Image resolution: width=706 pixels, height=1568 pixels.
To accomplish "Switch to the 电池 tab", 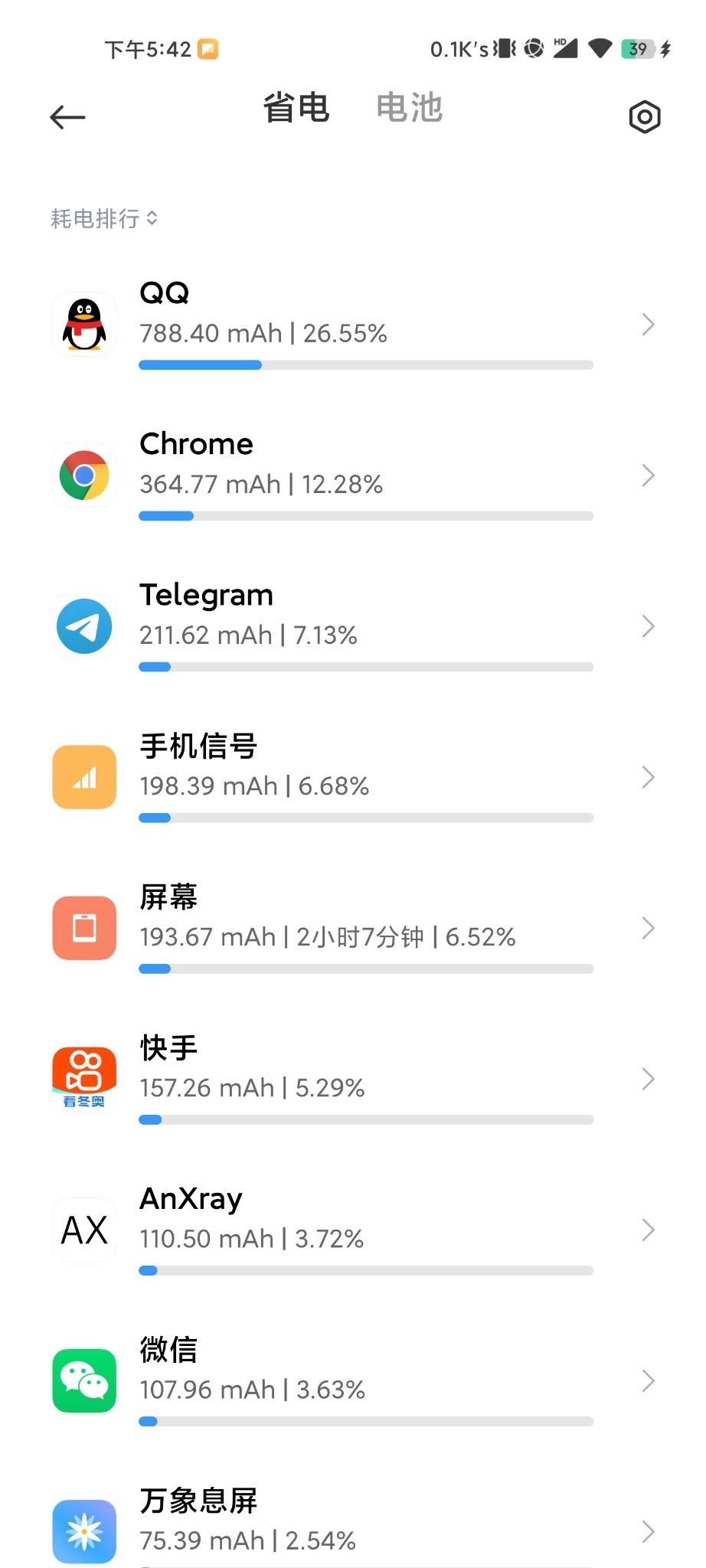I will [x=410, y=108].
